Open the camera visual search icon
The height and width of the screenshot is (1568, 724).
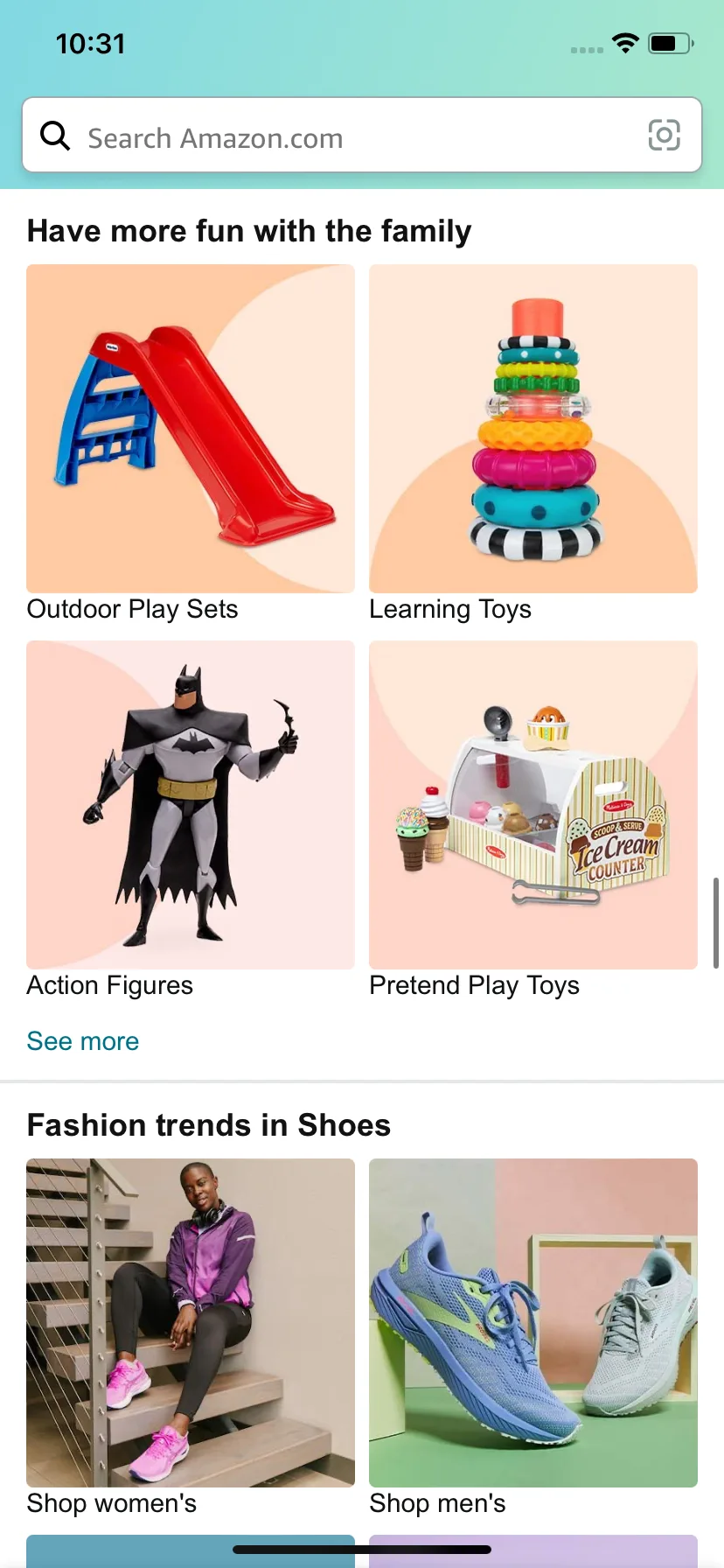(x=664, y=136)
